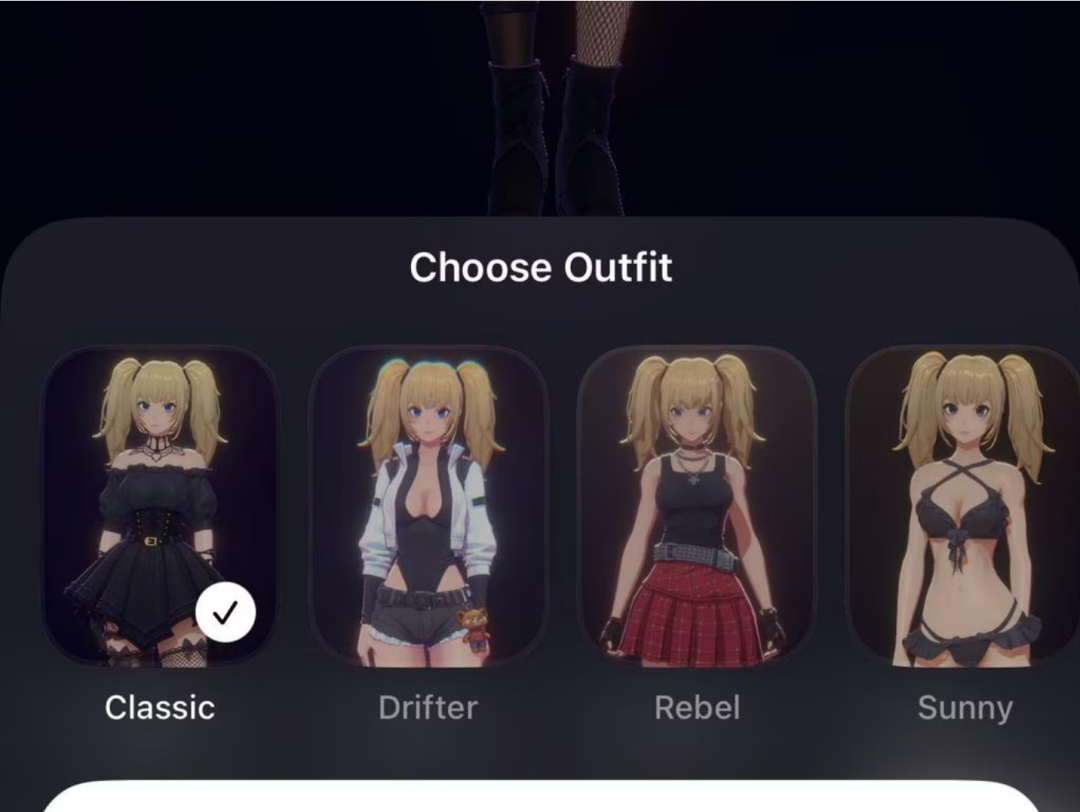This screenshot has height=812, width=1080.
Task: Select the Classic outfit
Action: point(160,506)
